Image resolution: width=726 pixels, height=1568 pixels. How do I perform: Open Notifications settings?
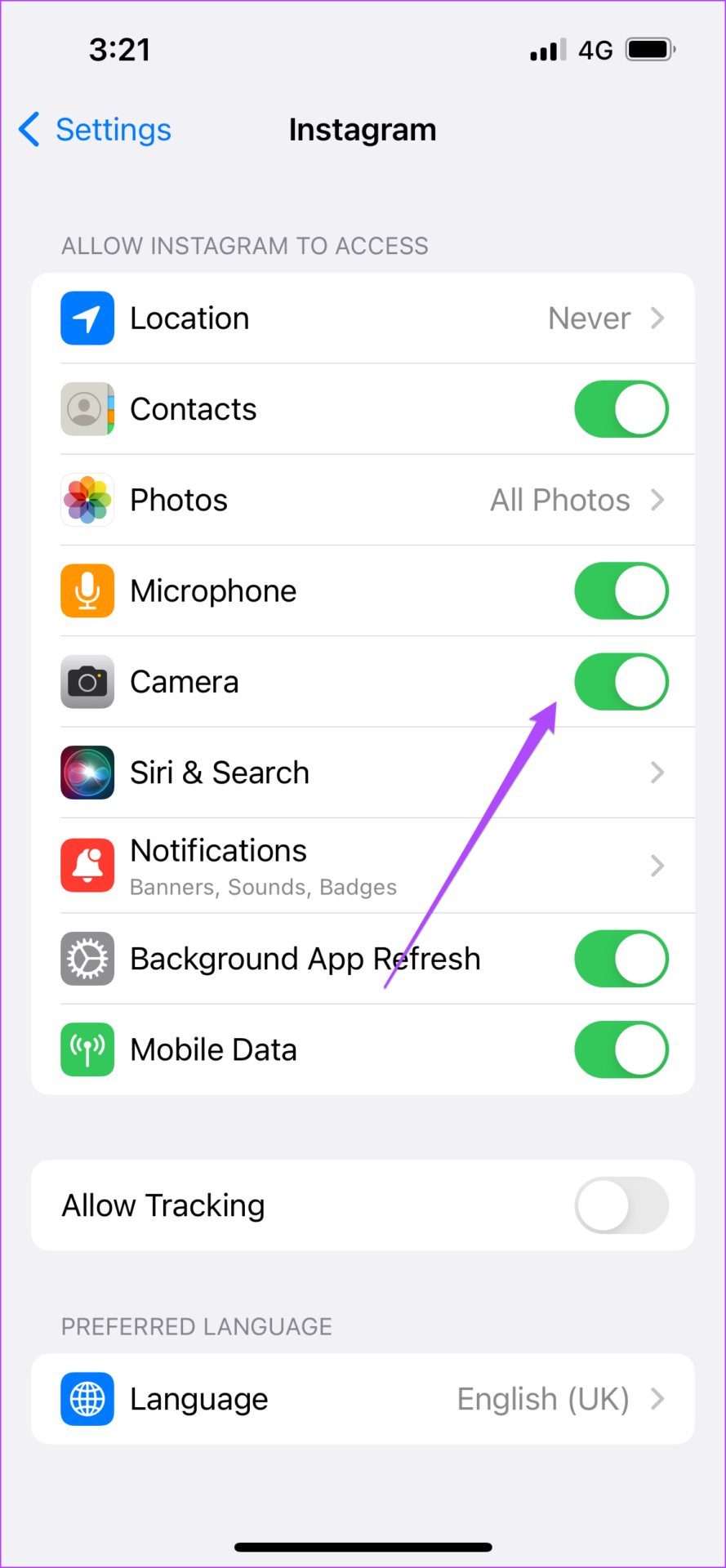363,866
